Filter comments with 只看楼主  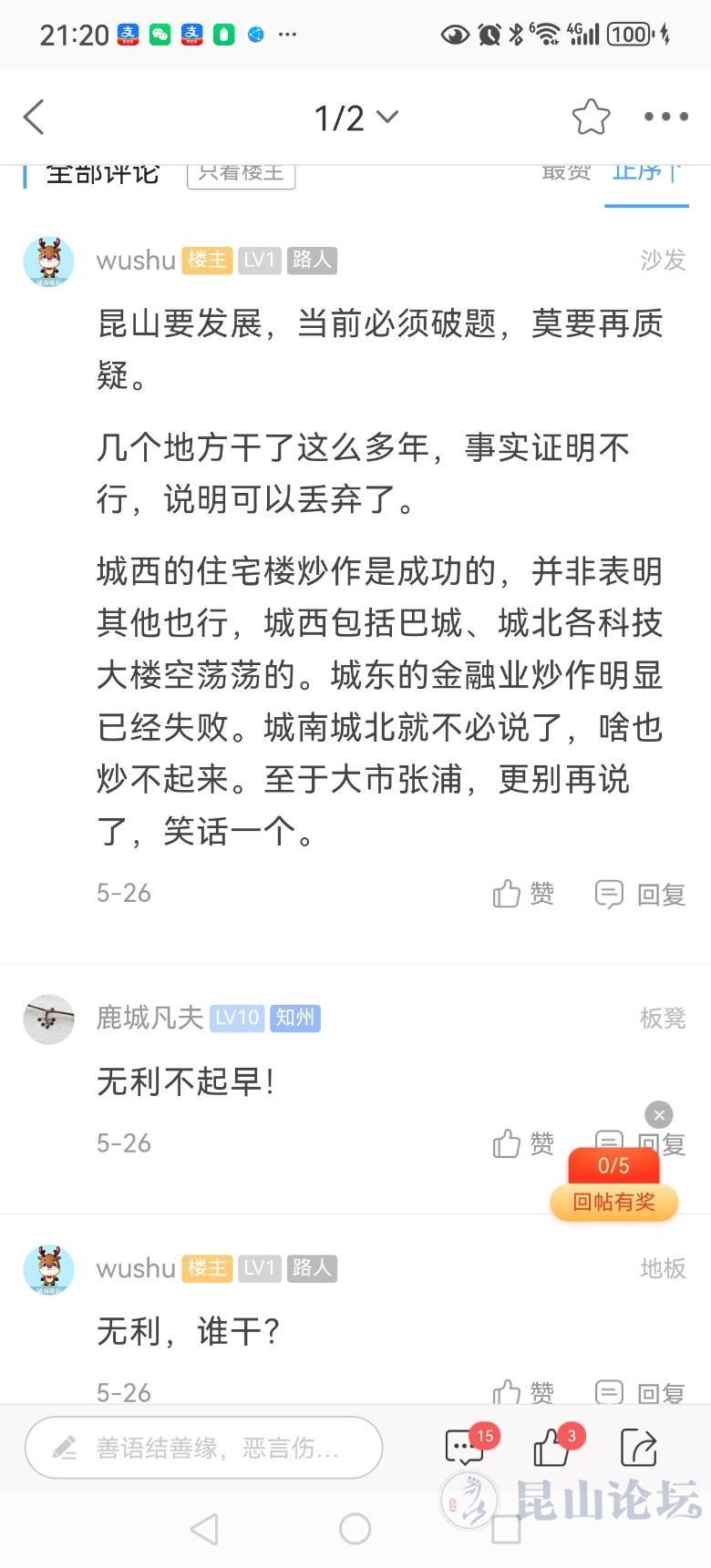241,173
